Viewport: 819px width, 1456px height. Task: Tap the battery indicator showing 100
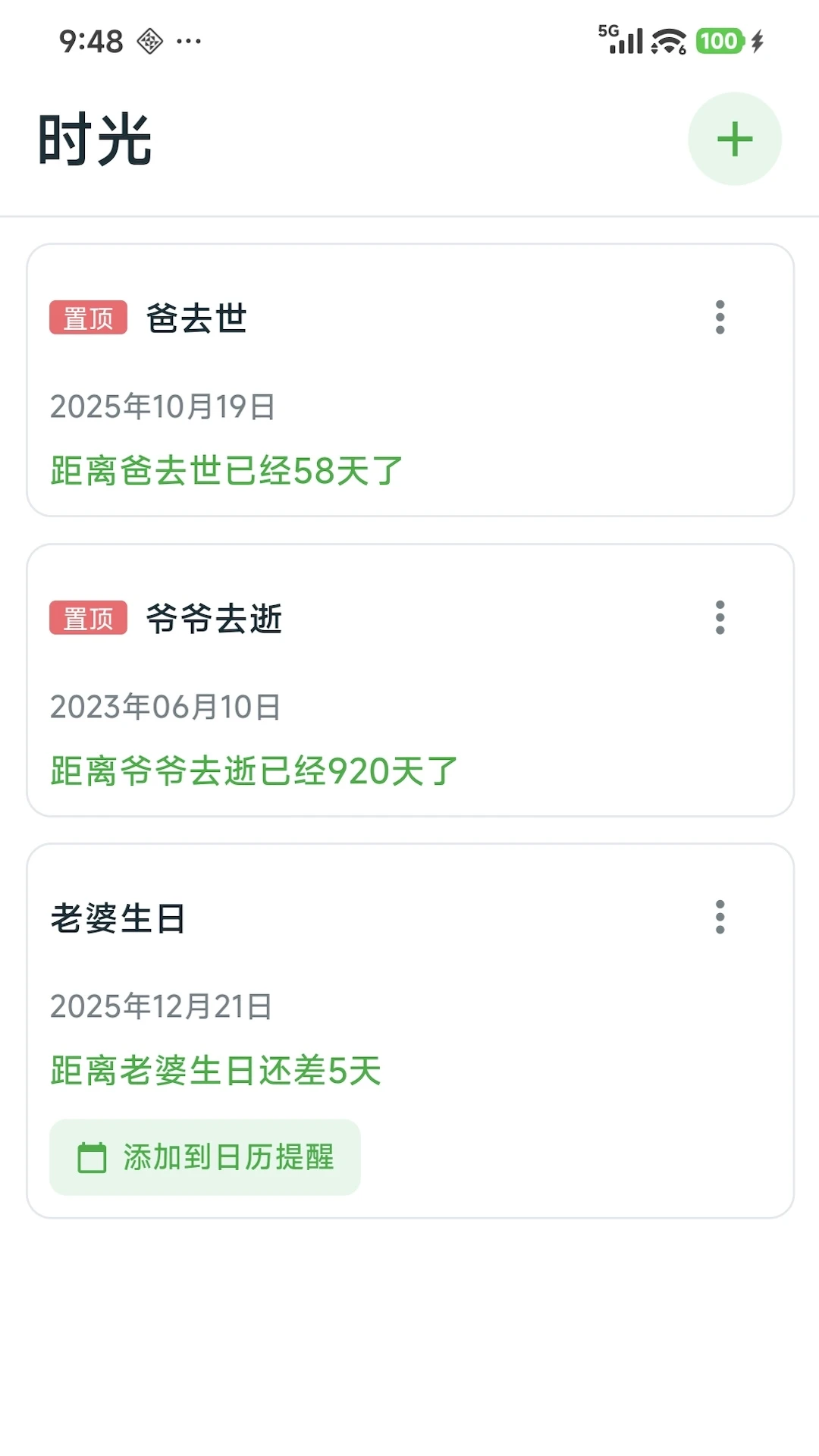(716, 39)
